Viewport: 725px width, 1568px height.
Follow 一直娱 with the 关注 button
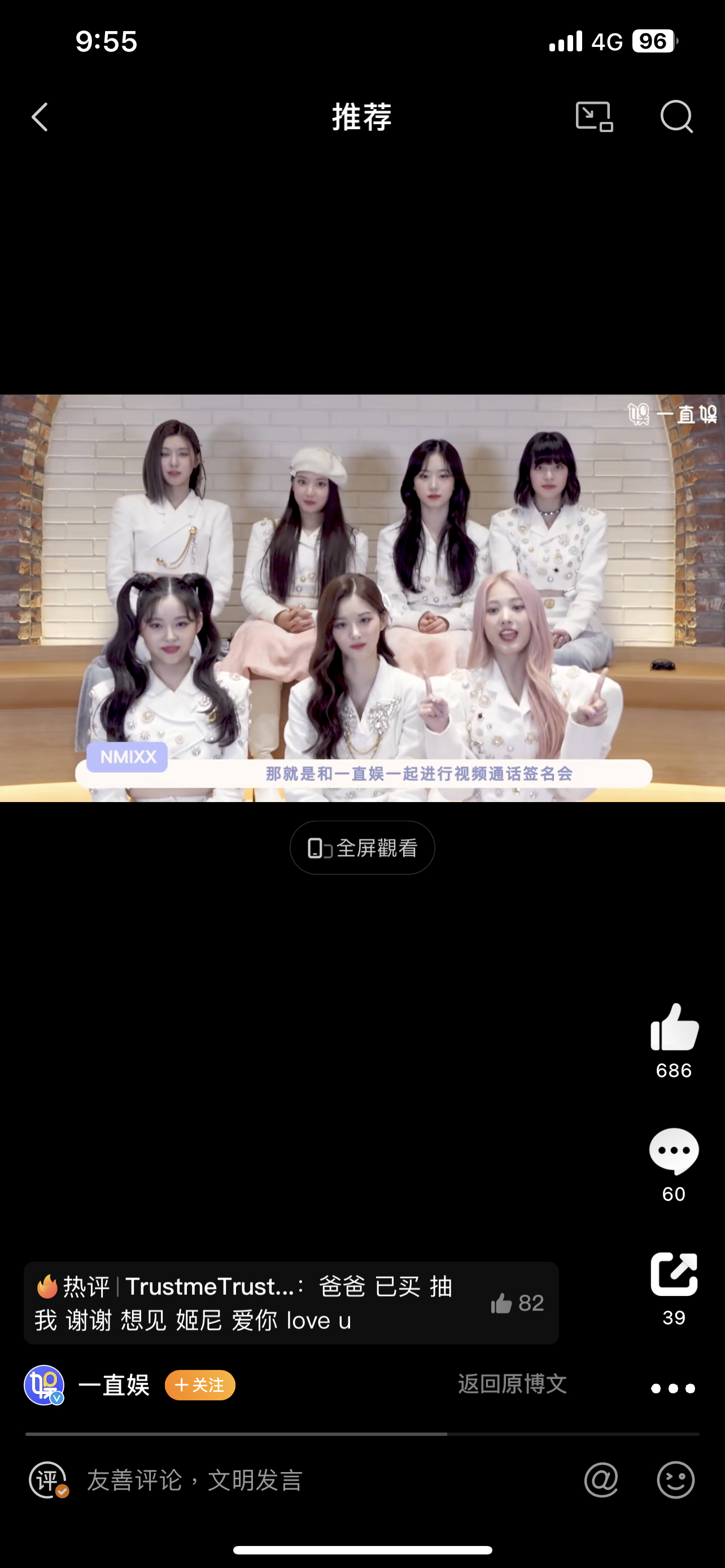(200, 1385)
